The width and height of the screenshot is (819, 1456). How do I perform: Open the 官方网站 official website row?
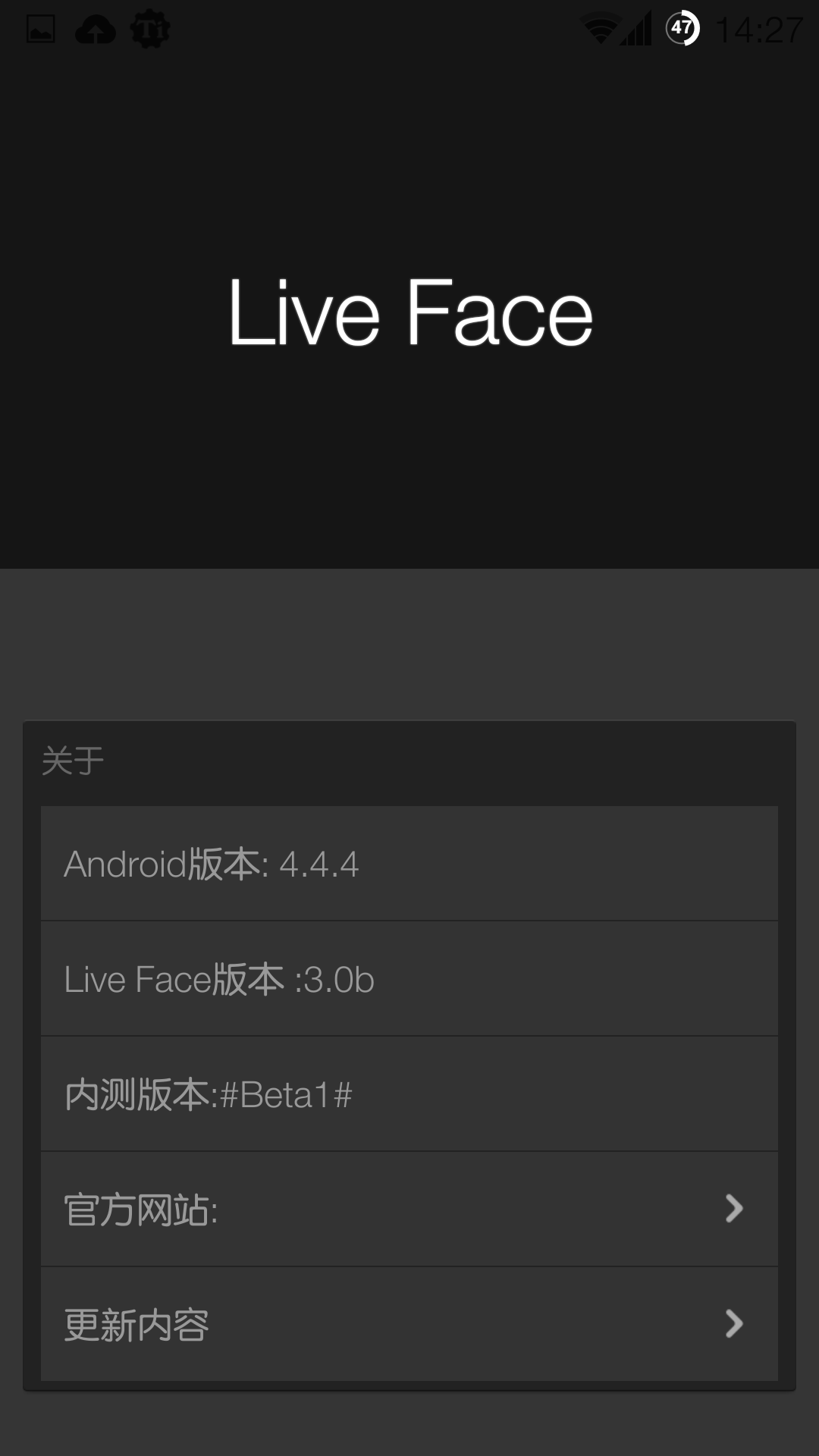409,1209
